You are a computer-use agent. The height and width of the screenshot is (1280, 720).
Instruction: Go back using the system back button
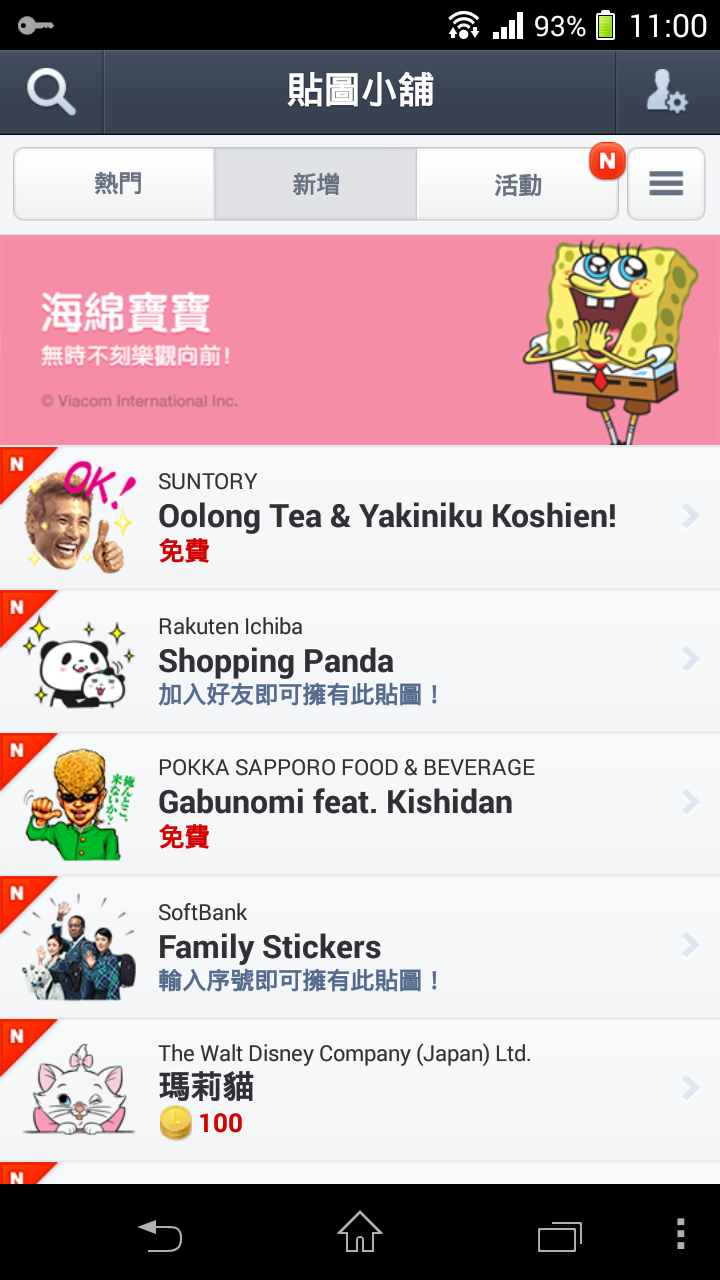point(160,1234)
